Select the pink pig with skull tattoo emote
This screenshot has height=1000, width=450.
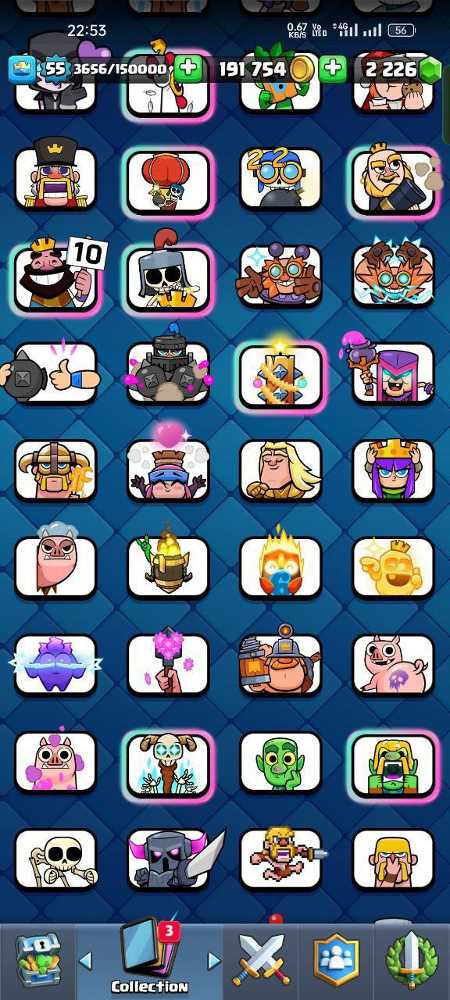coord(393,665)
